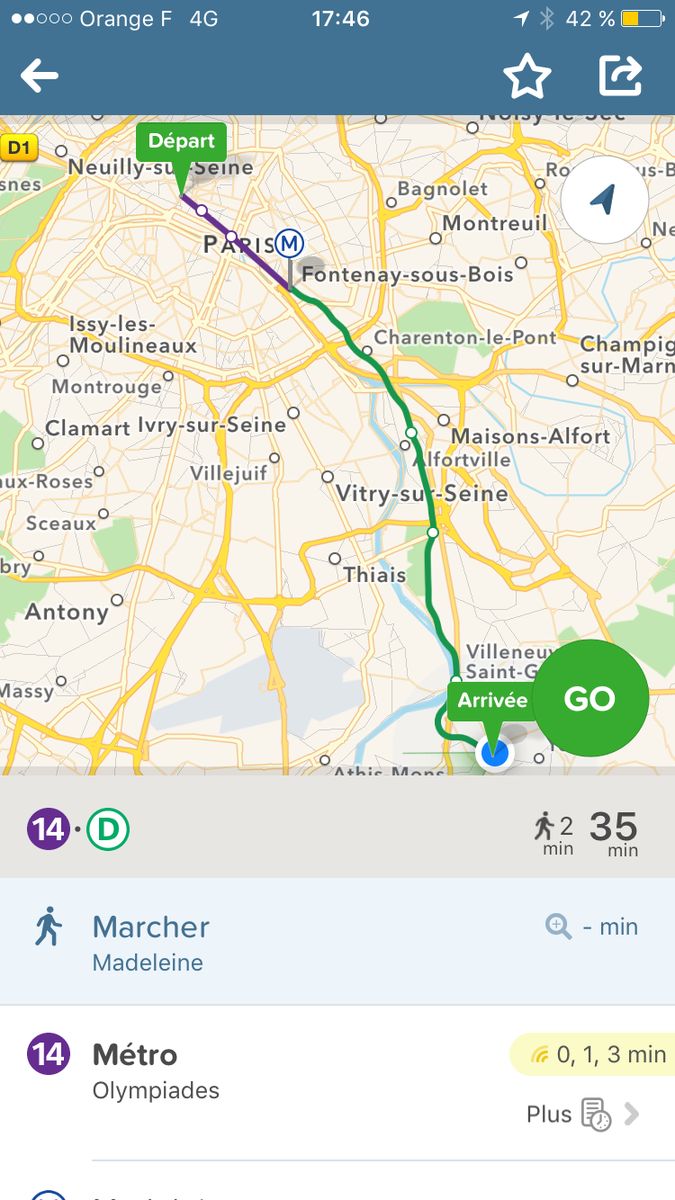
Task: Start navigation with the GO button
Action: [590, 698]
